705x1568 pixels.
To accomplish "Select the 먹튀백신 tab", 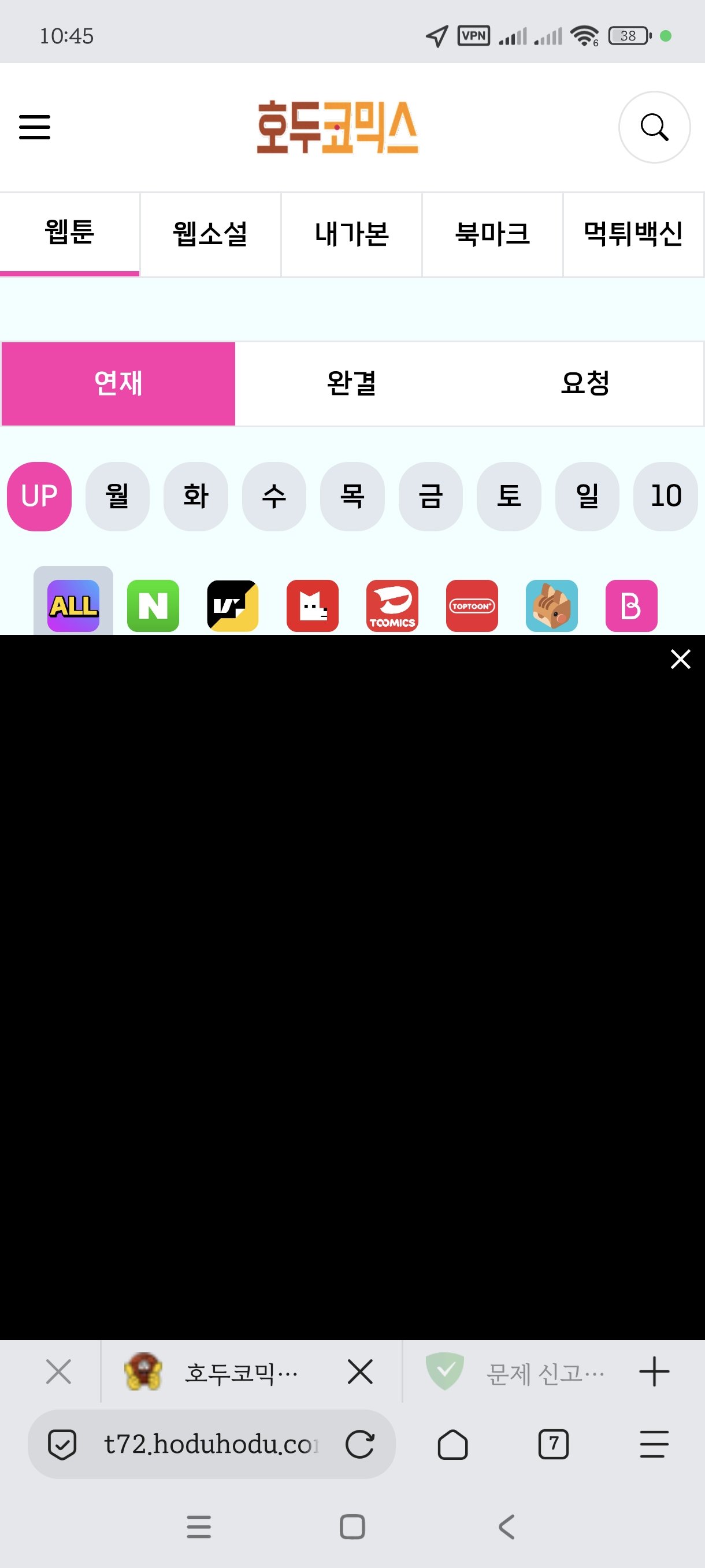I will coord(633,234).
